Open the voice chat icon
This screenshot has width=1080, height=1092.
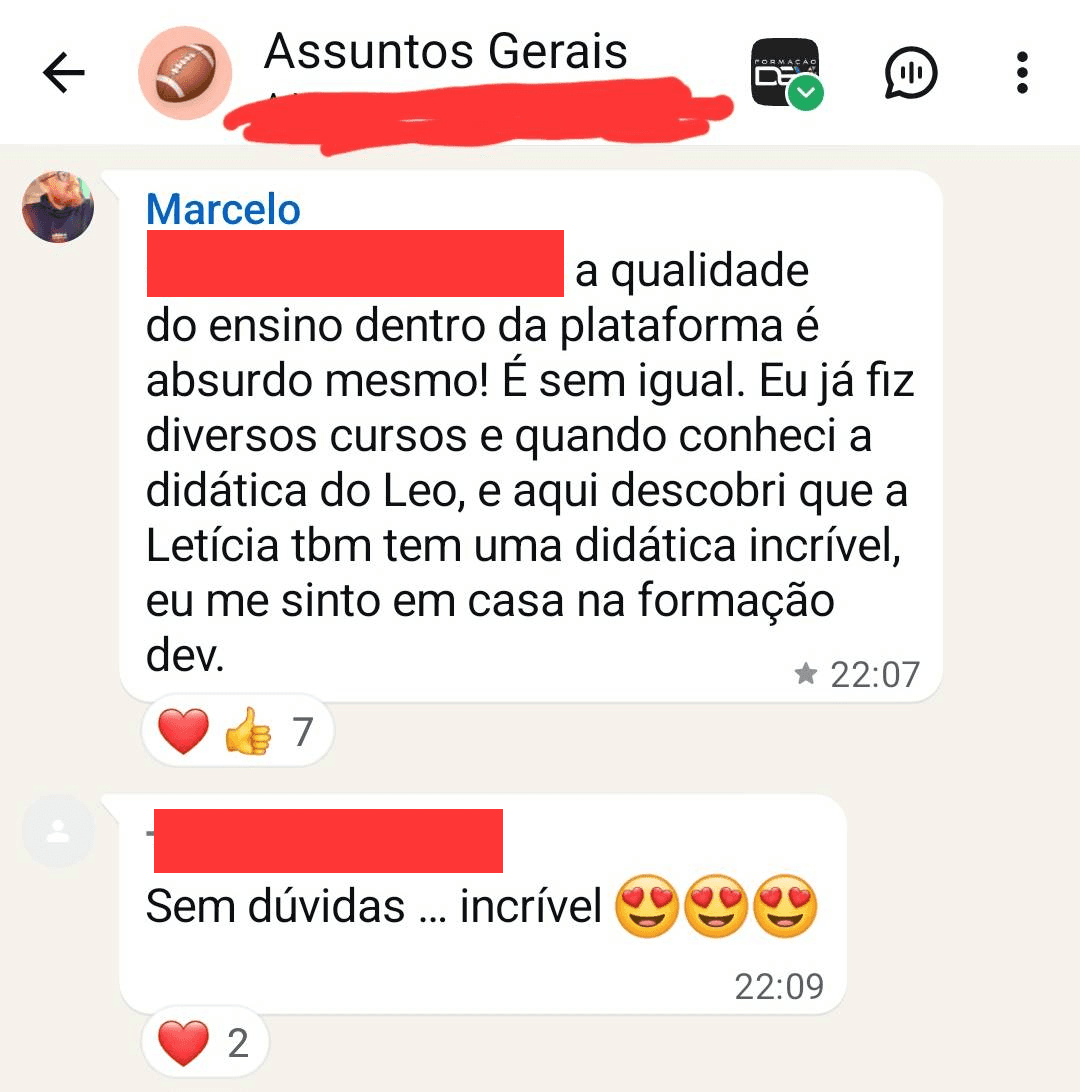coord(911,72)
